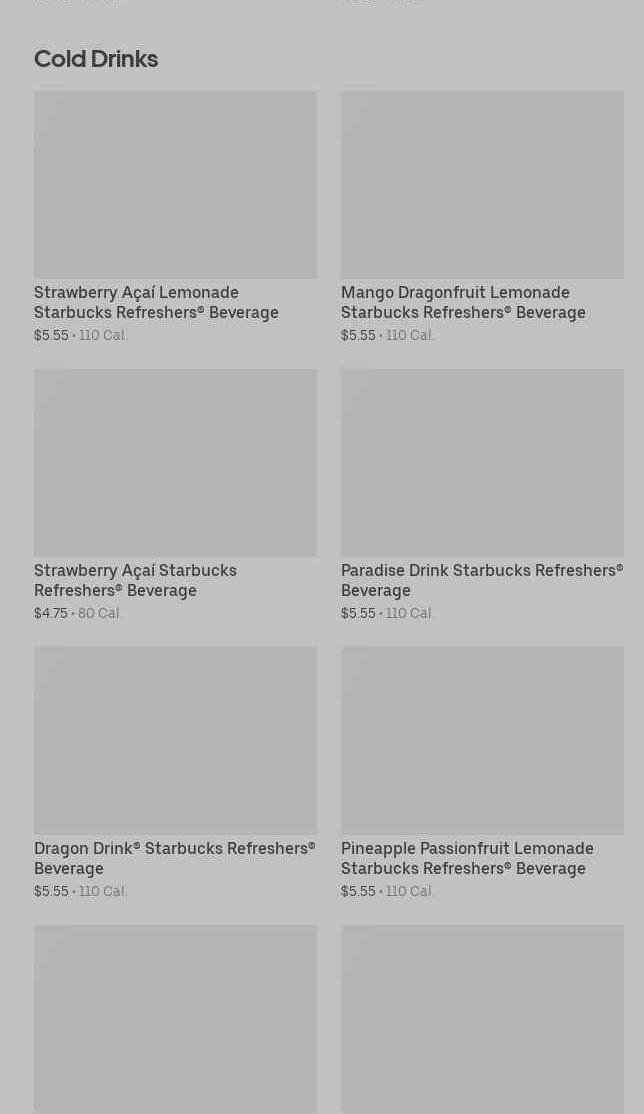Choose the Paradise Drink Refreshers Beverage
644x1114 pixels.
(x=482, y=495)
